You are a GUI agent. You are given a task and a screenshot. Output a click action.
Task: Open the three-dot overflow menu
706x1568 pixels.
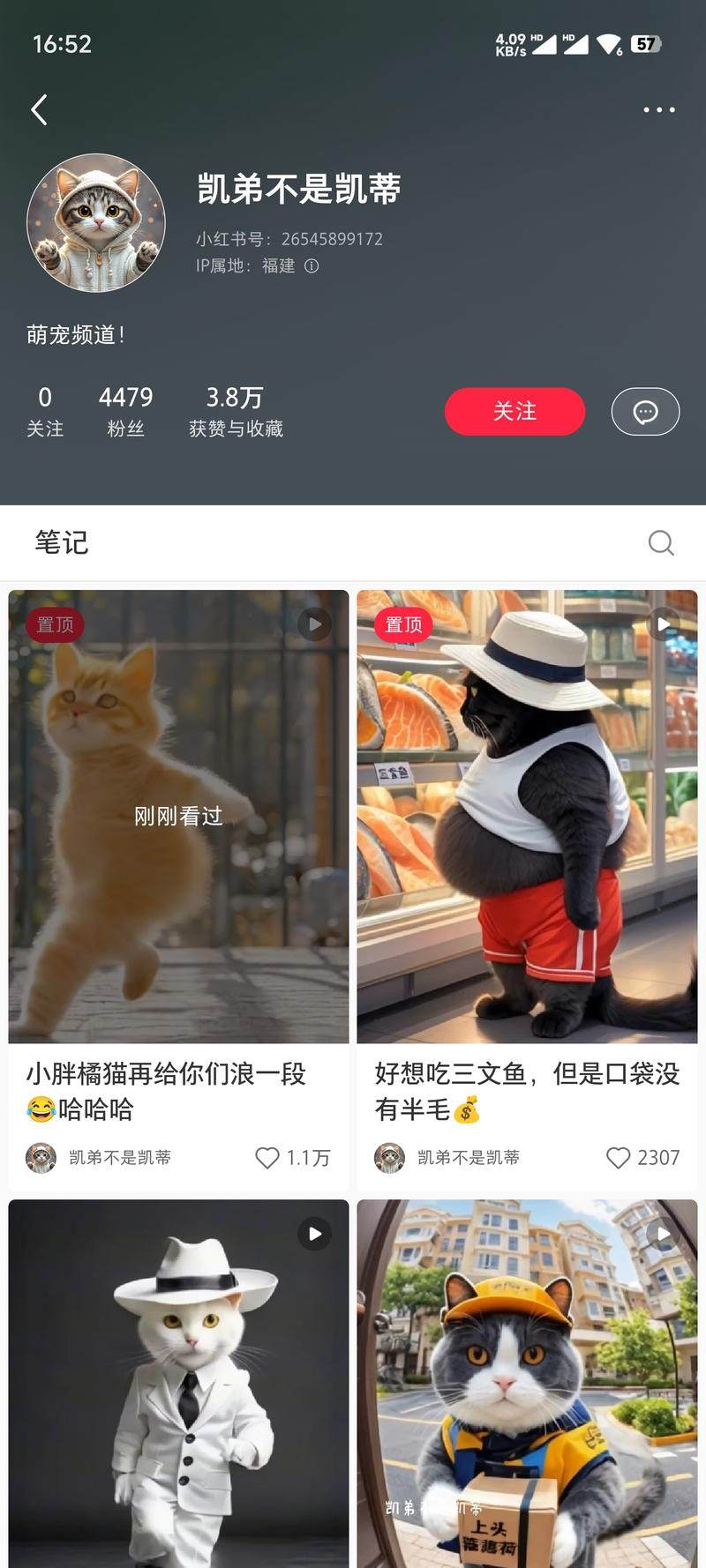tap(658, 110)
